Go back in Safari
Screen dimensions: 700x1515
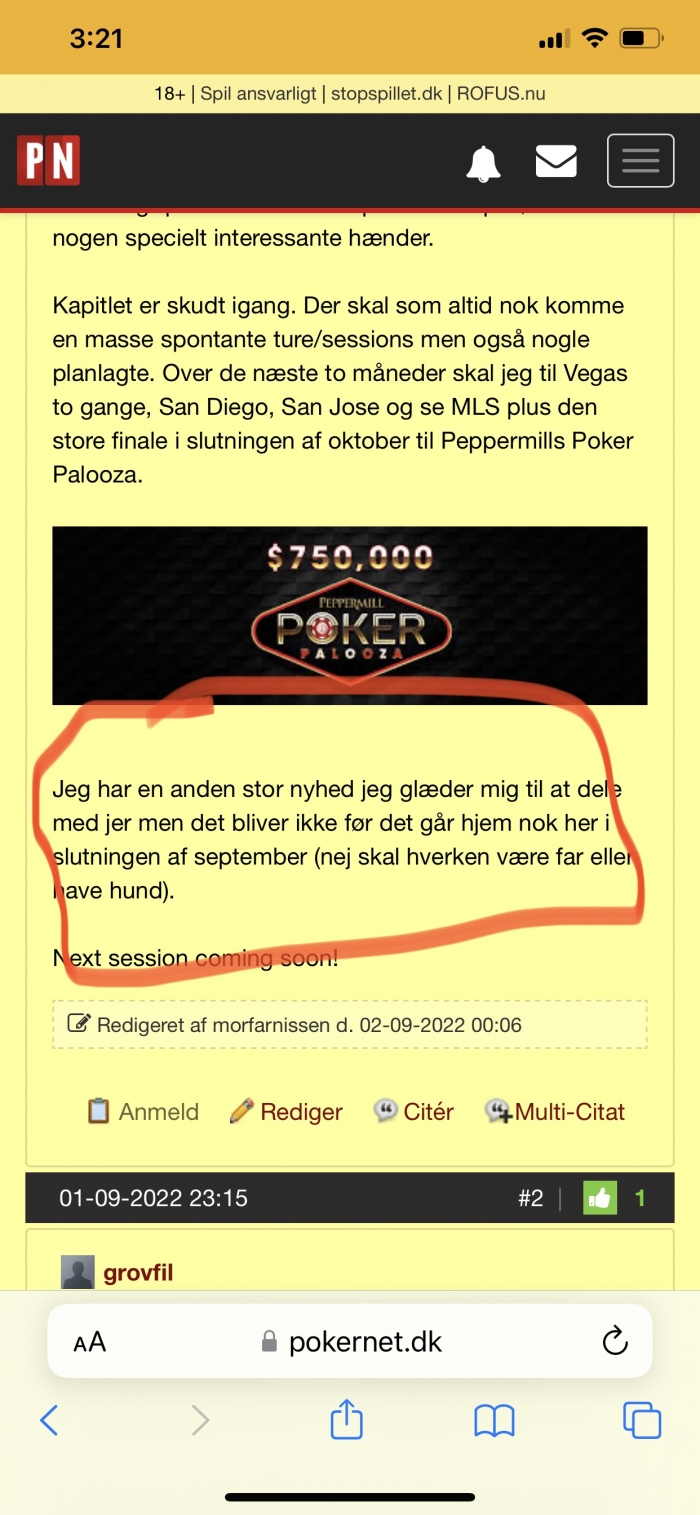coord(49,1420)
